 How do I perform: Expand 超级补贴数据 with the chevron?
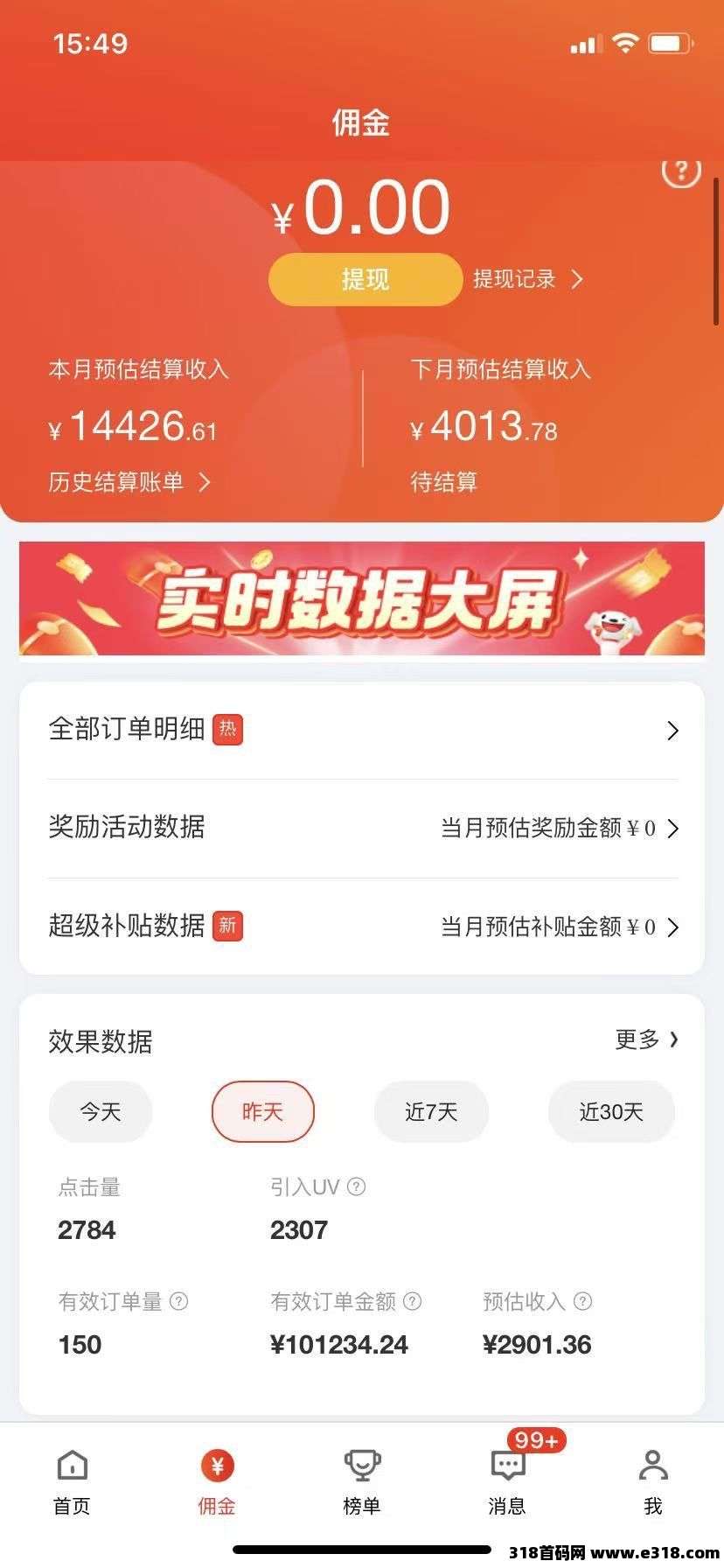pyautogui.click(x=672, y=927)
